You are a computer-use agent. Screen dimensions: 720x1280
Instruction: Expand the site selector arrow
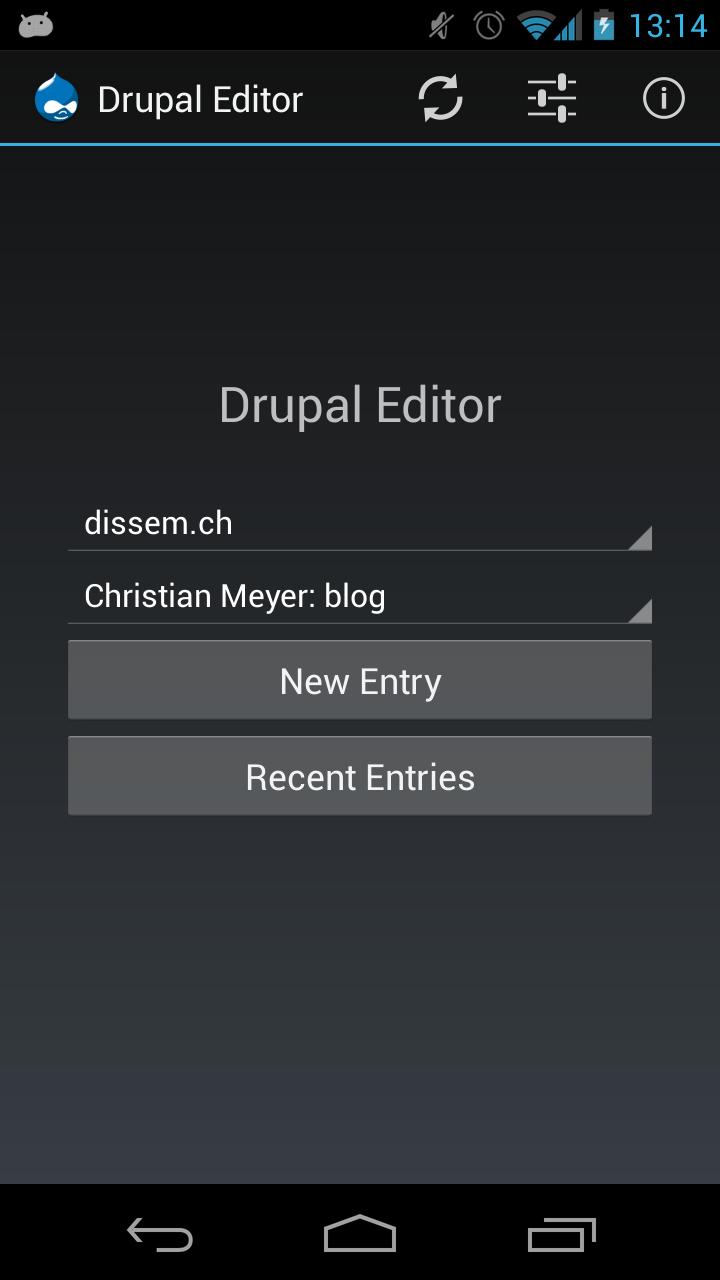click(643, 537)
